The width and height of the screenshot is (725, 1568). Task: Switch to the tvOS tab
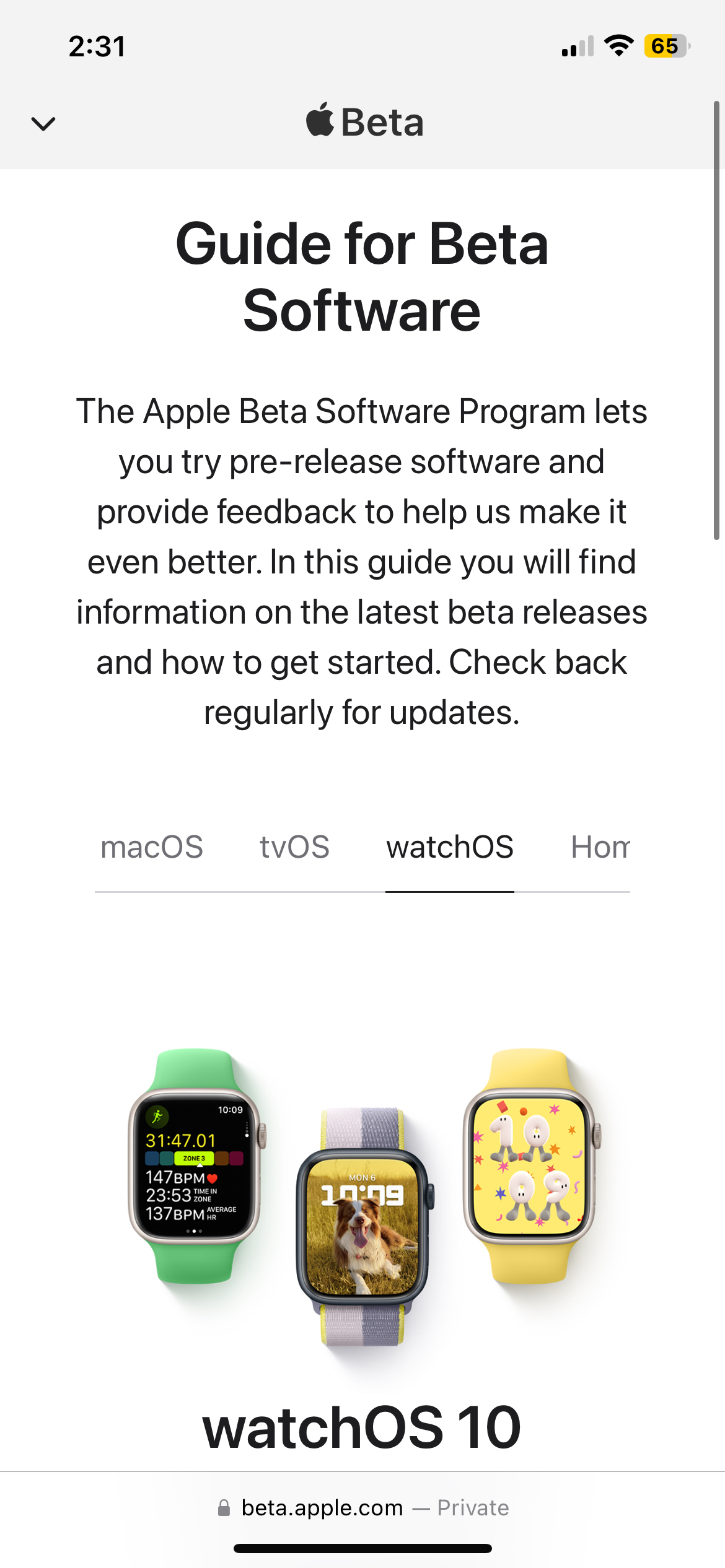(294, 847)
